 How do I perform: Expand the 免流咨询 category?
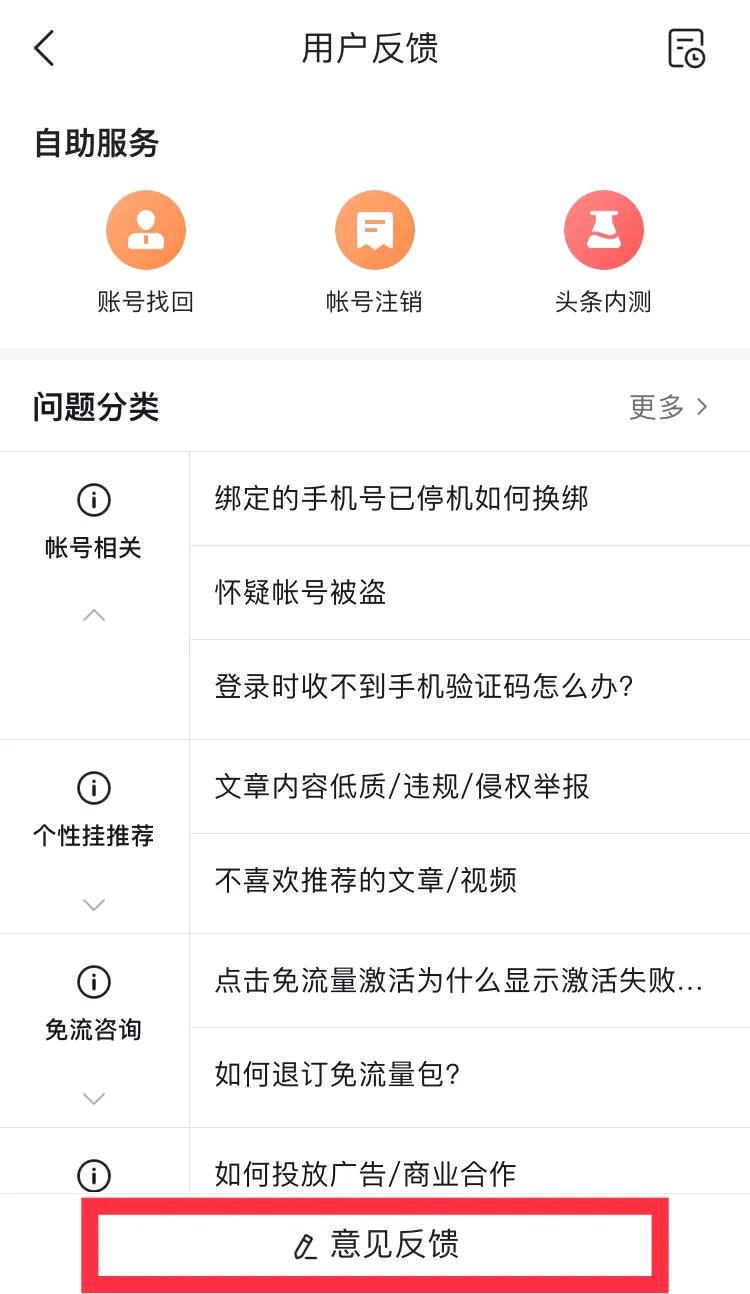point(93,1097)
